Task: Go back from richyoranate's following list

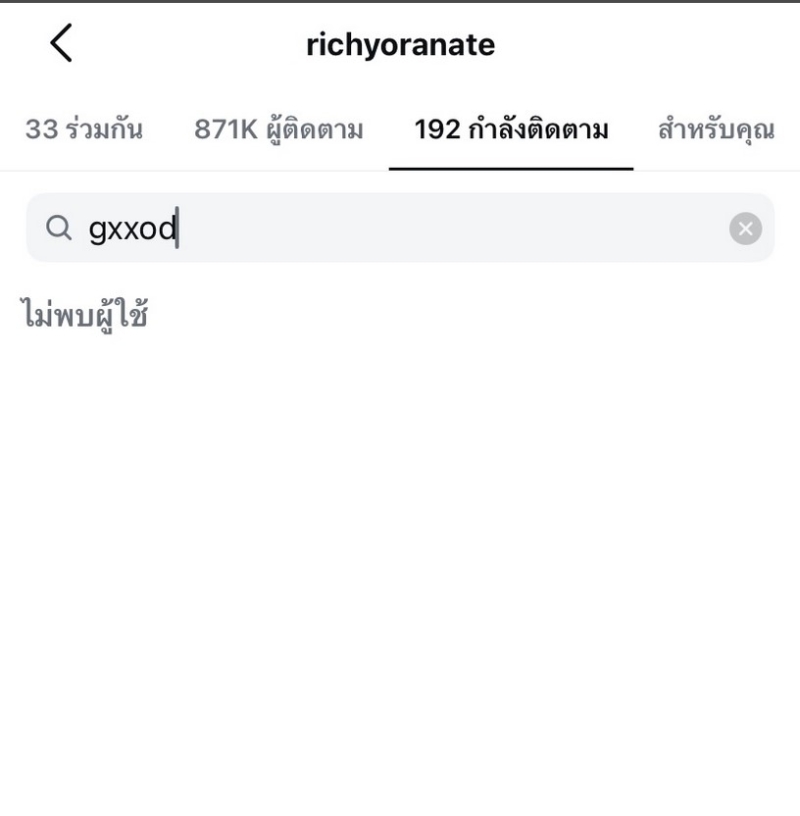Action: click(x=61, y=45)
